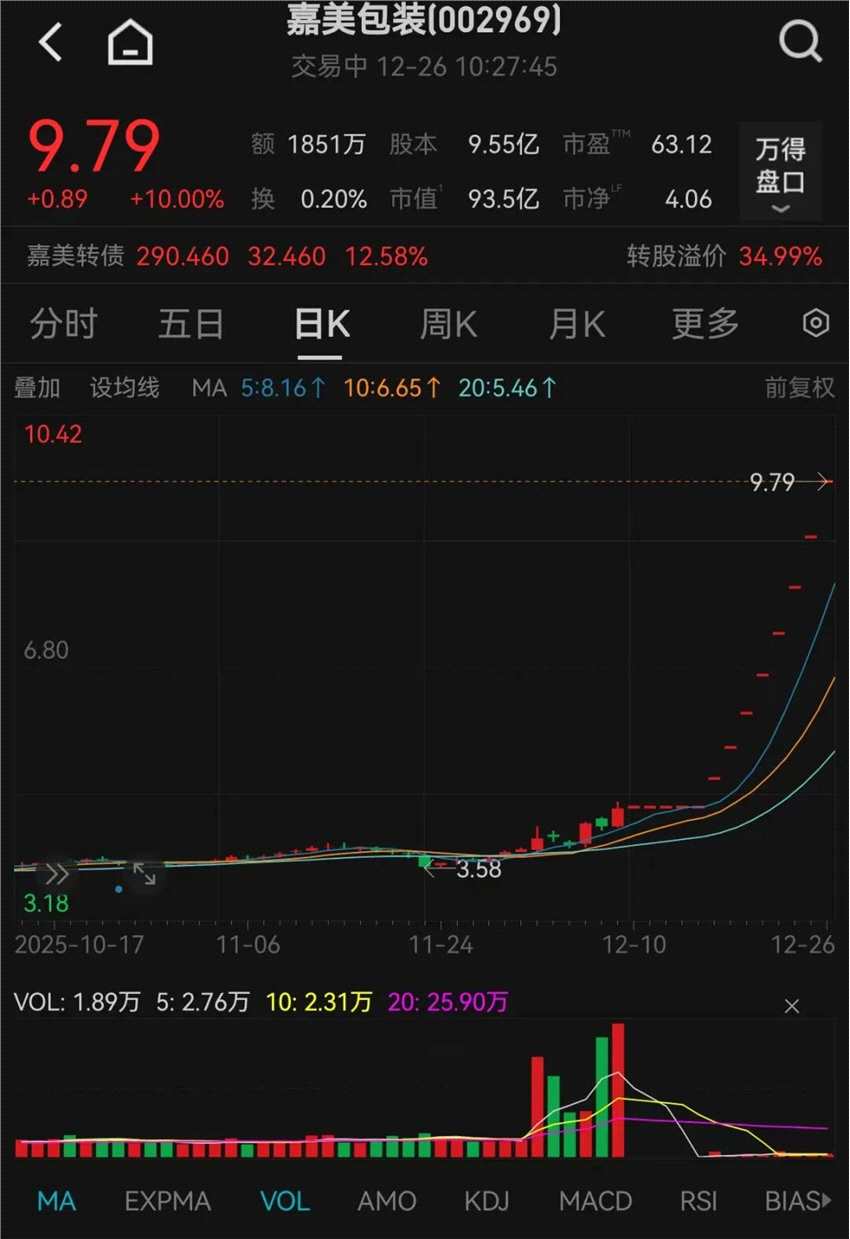
Task: Change the 前复权 price adjustment option
Action: click(799, 388)
